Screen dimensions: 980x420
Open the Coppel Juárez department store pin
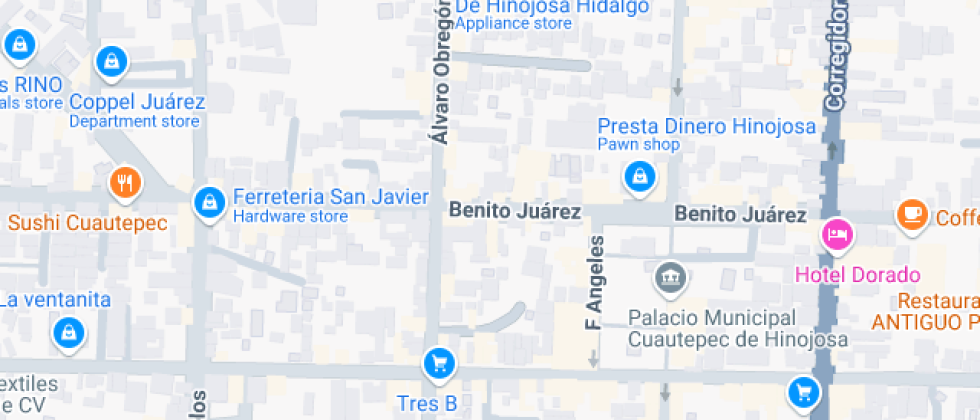(112, 63)
